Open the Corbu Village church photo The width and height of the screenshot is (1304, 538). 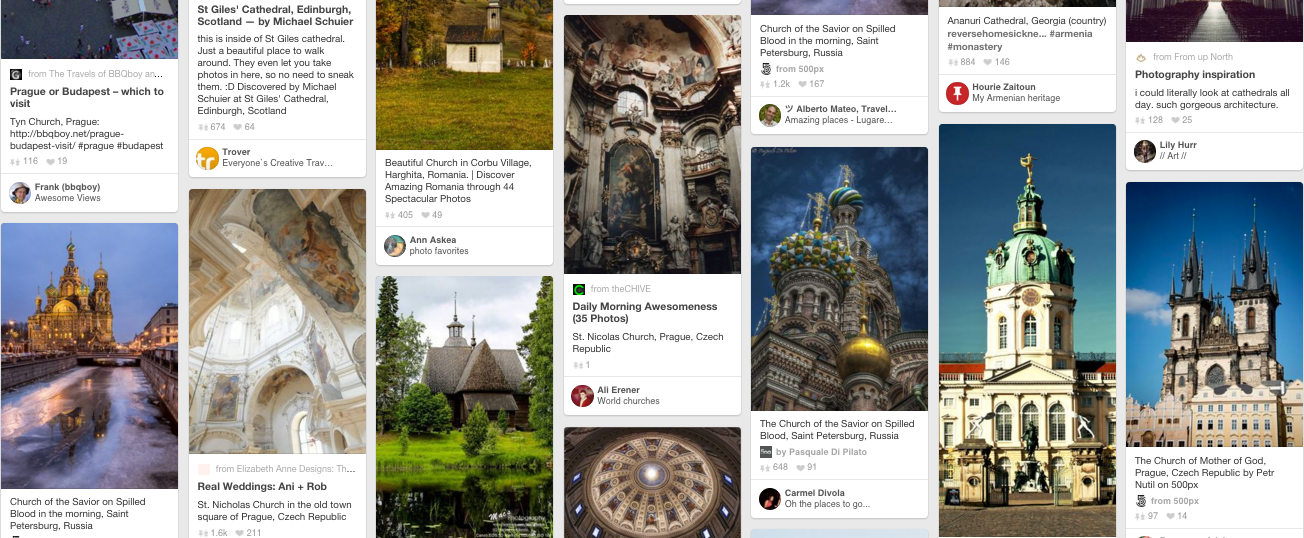pos(464,75)
